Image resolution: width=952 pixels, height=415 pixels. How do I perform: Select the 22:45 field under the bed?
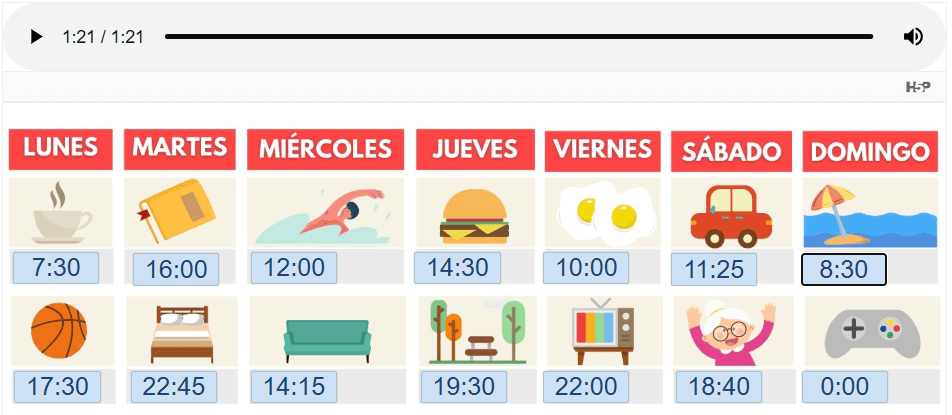coord(174,386)
